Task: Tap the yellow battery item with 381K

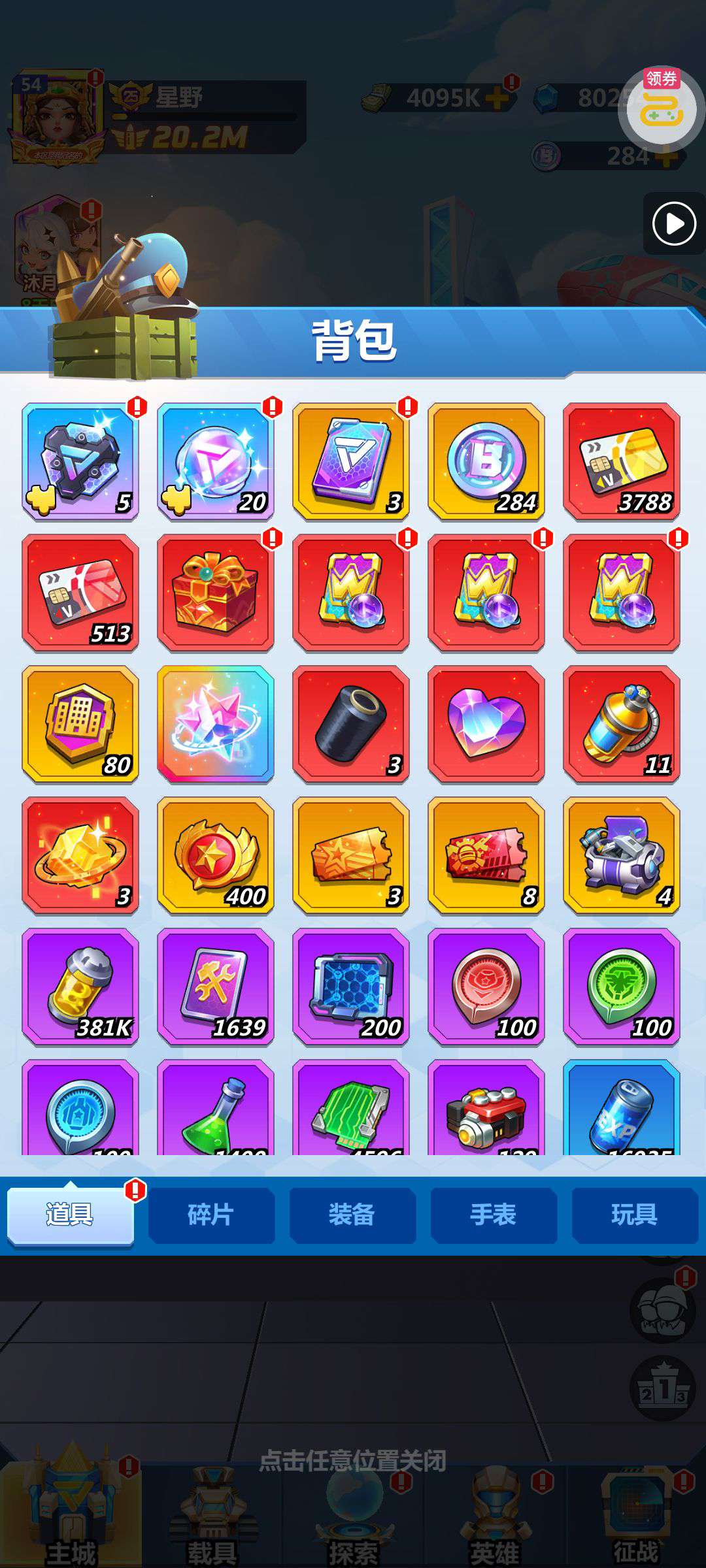Action: pos(80,987)
